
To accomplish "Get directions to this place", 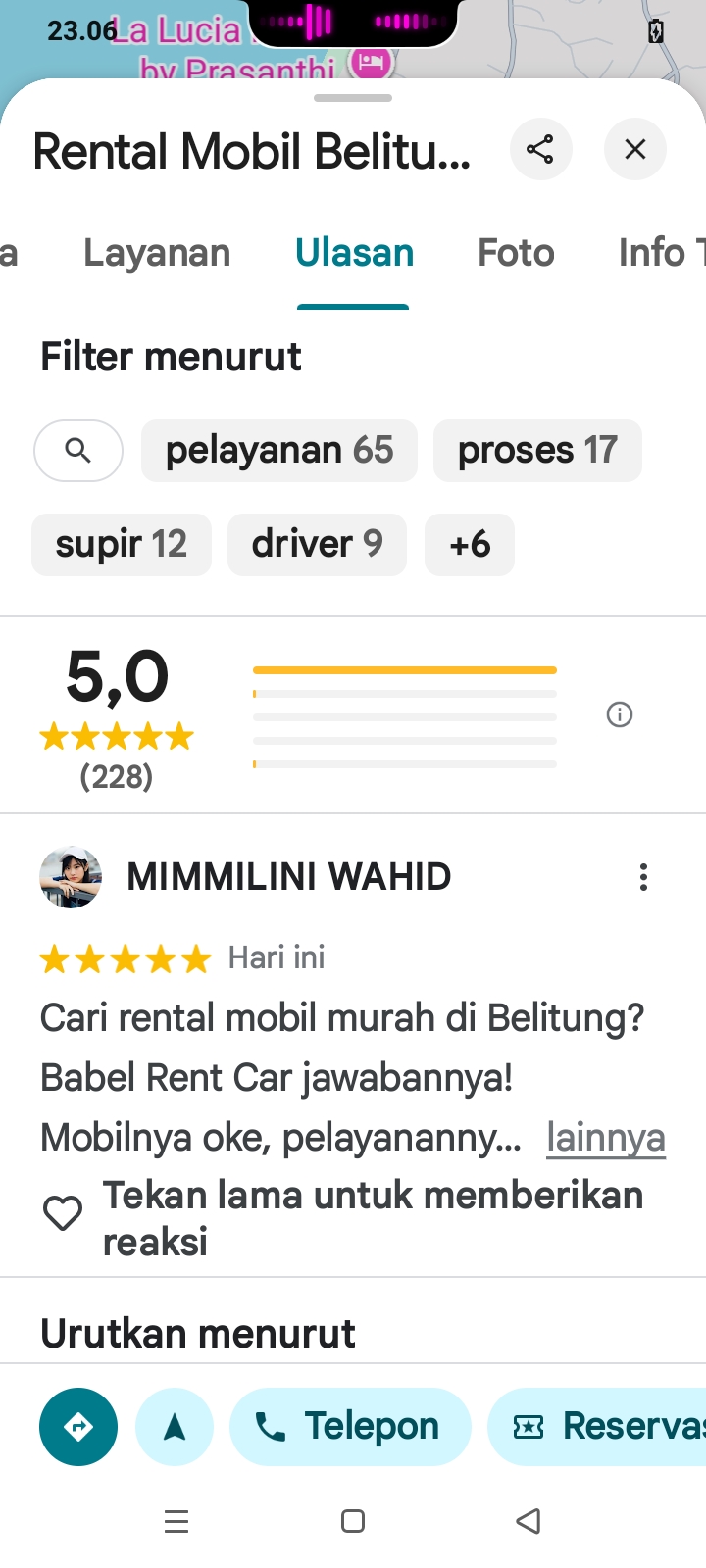I will pyautogui.click(x=78, y=1427).
